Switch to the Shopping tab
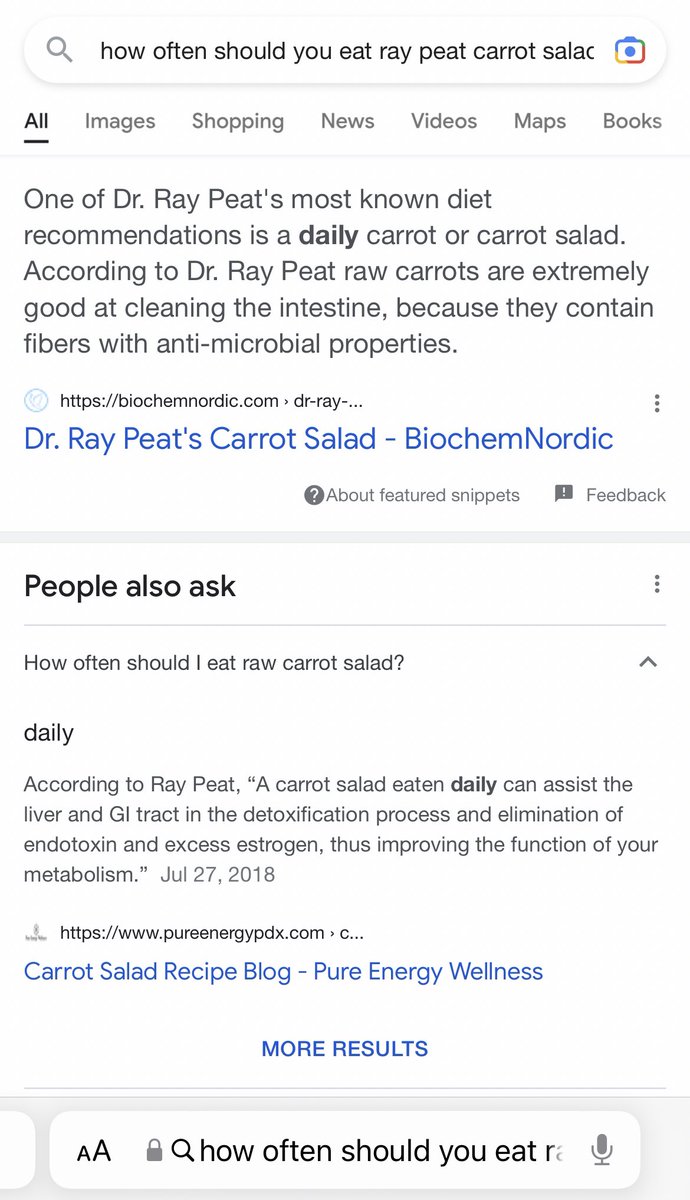690x1200 pixels. [238, 121]
